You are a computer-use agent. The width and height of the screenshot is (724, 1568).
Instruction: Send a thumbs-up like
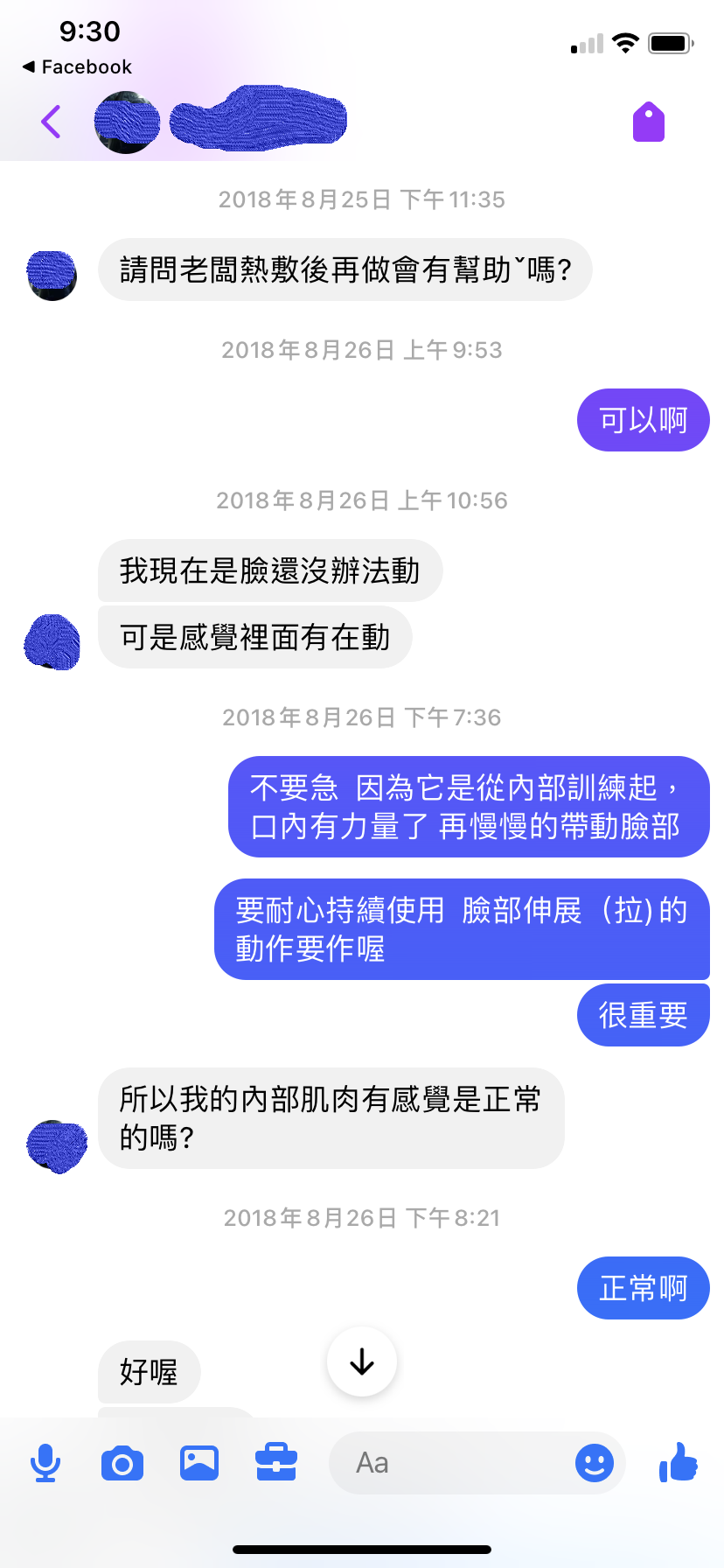tap(679, 1462)
